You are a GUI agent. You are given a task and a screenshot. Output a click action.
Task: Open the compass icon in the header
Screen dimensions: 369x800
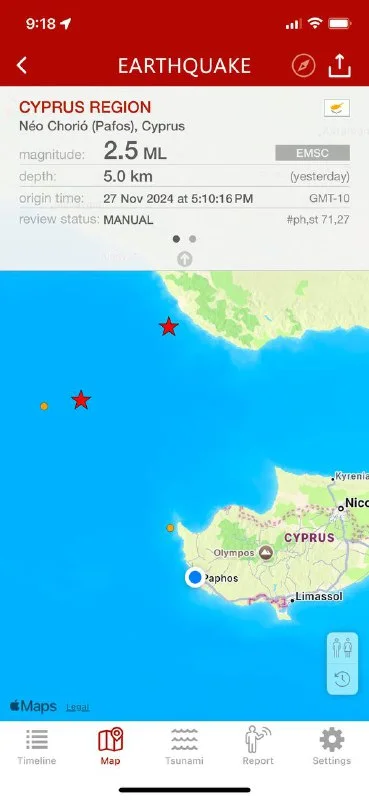tap(304, 66)
